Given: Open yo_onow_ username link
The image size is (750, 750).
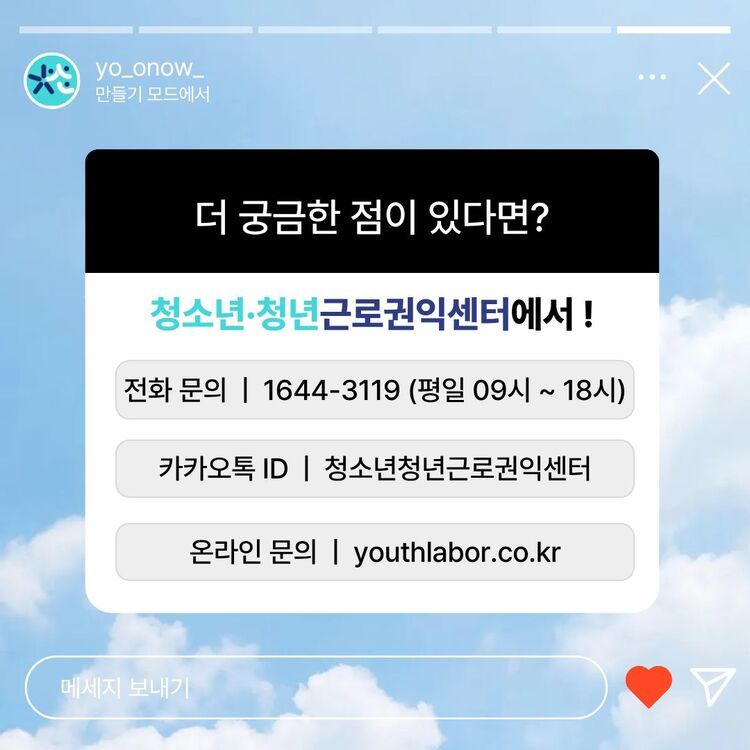Looking at the screenshot, I should pos(149,68).
